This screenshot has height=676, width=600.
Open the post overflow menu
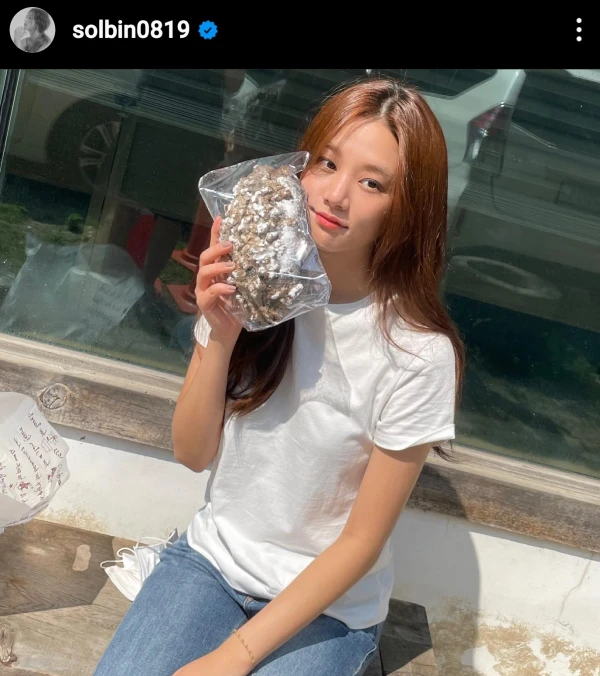coord(578,30)
